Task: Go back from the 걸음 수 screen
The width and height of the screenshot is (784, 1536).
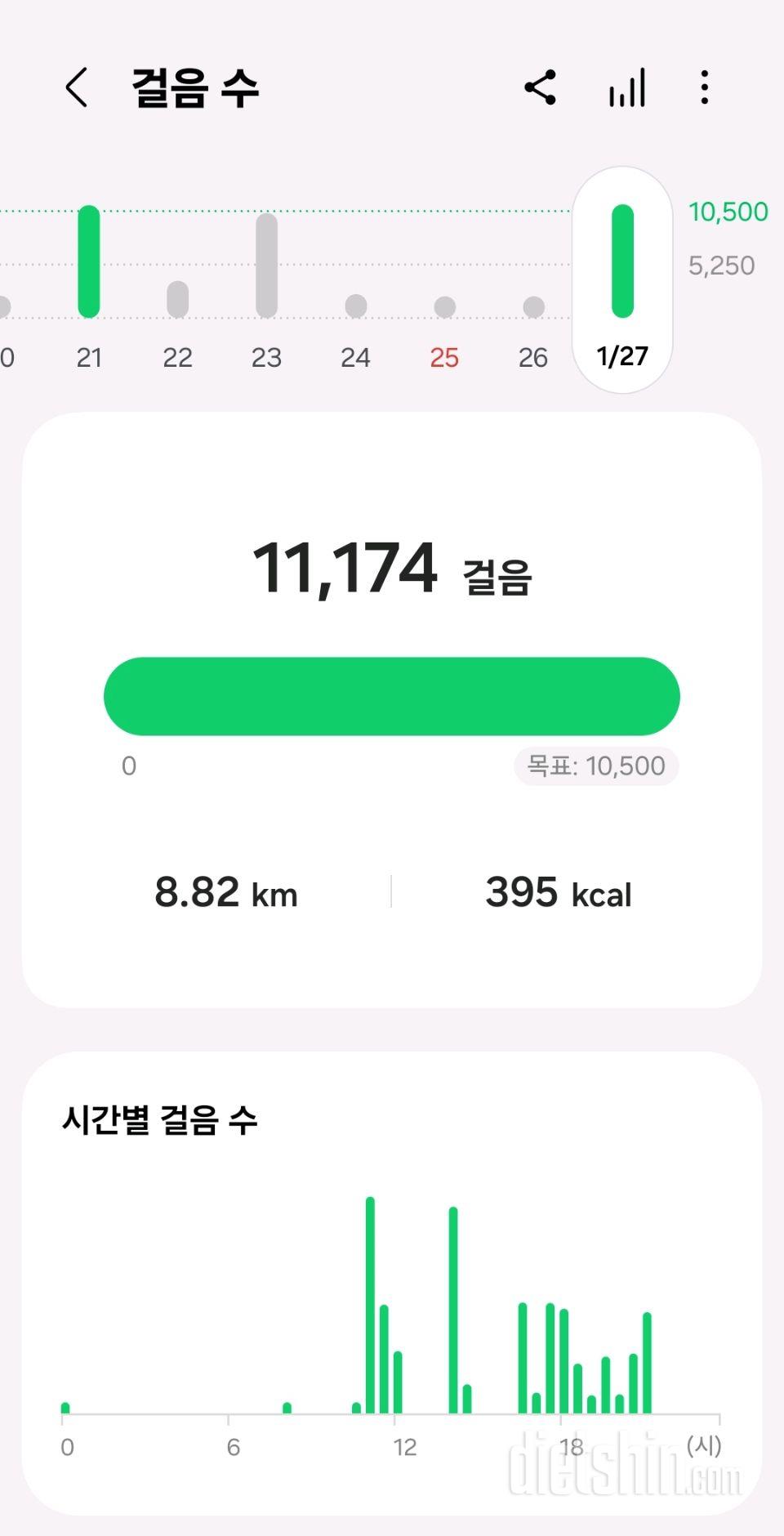Action: (77, 87)
